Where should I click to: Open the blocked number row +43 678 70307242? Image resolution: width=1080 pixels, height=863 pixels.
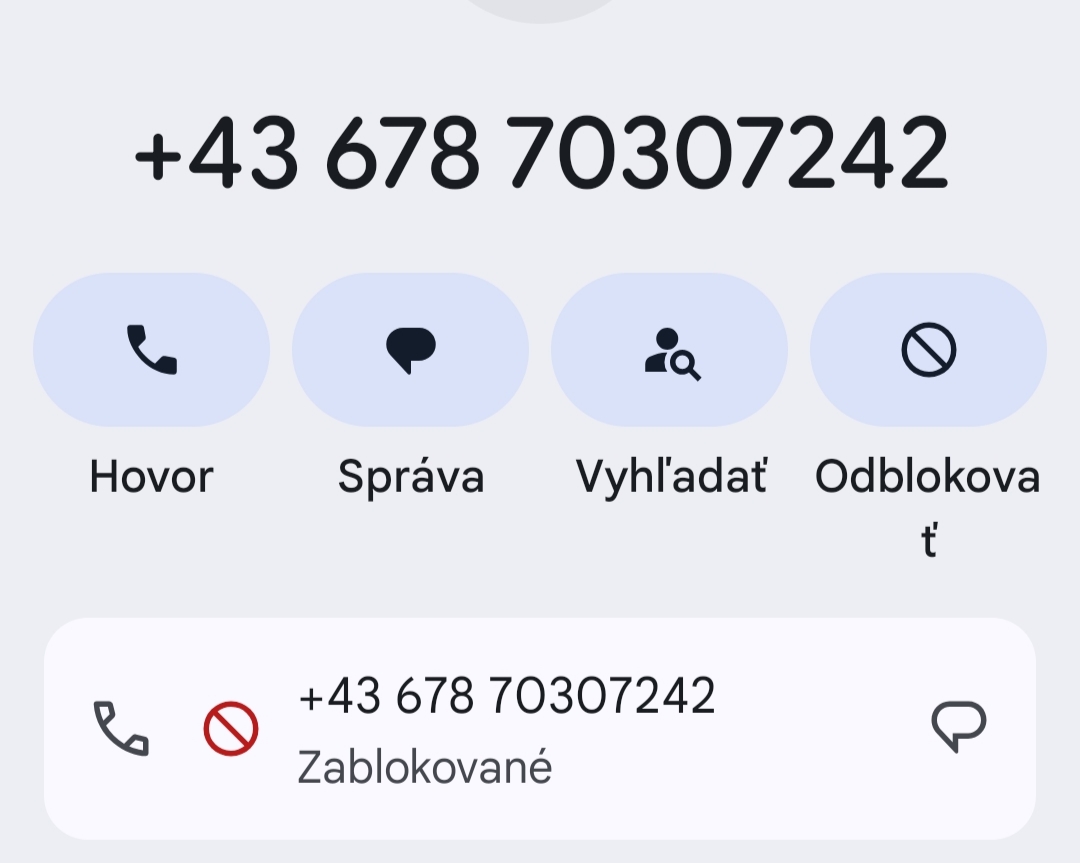point(506,728)
